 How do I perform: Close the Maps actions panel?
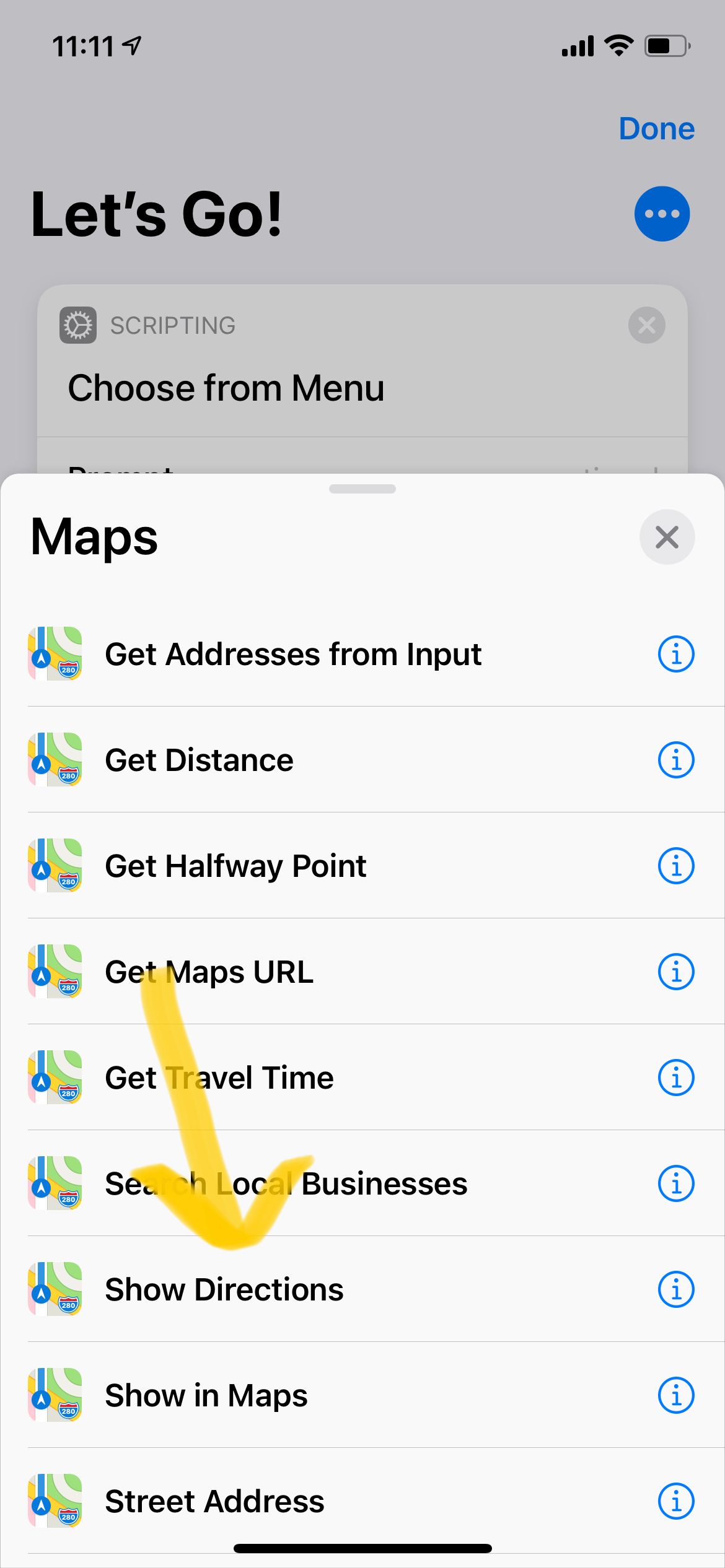(666, 537)
